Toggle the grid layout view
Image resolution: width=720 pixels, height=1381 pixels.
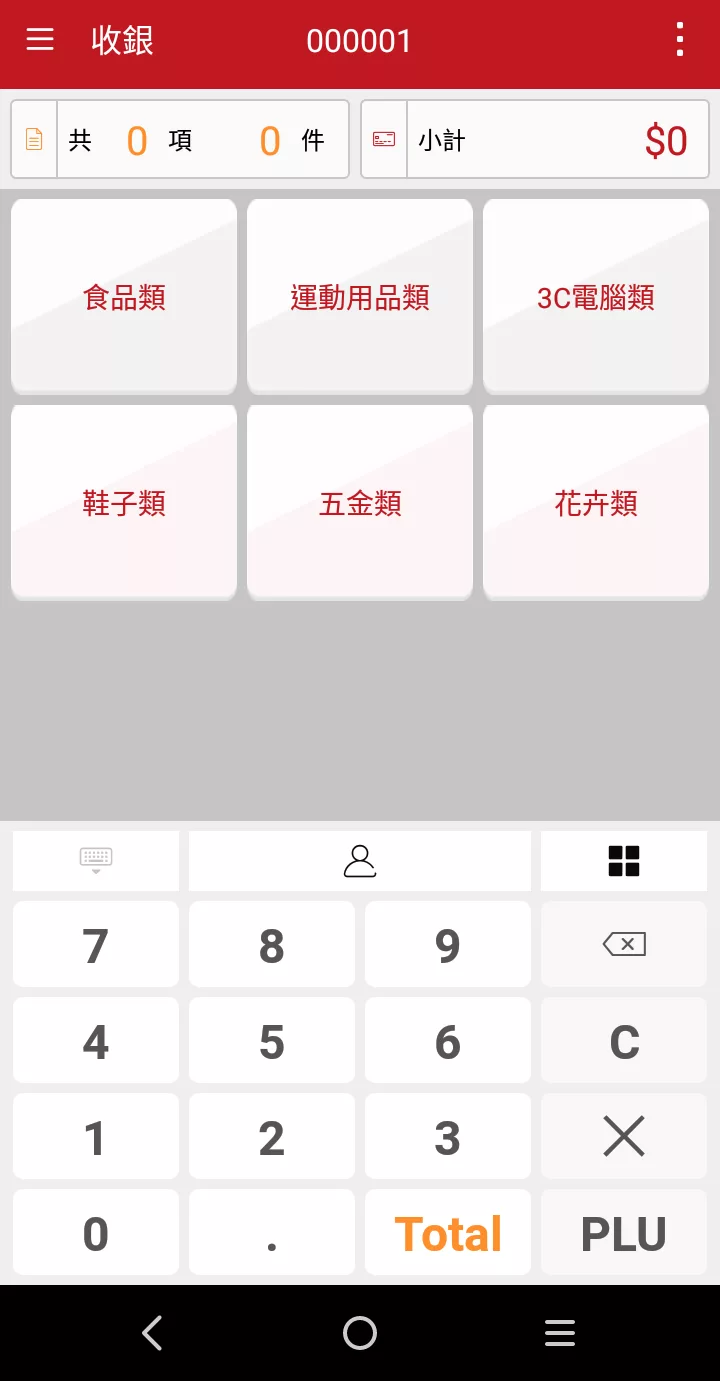(x=623, y=860)
